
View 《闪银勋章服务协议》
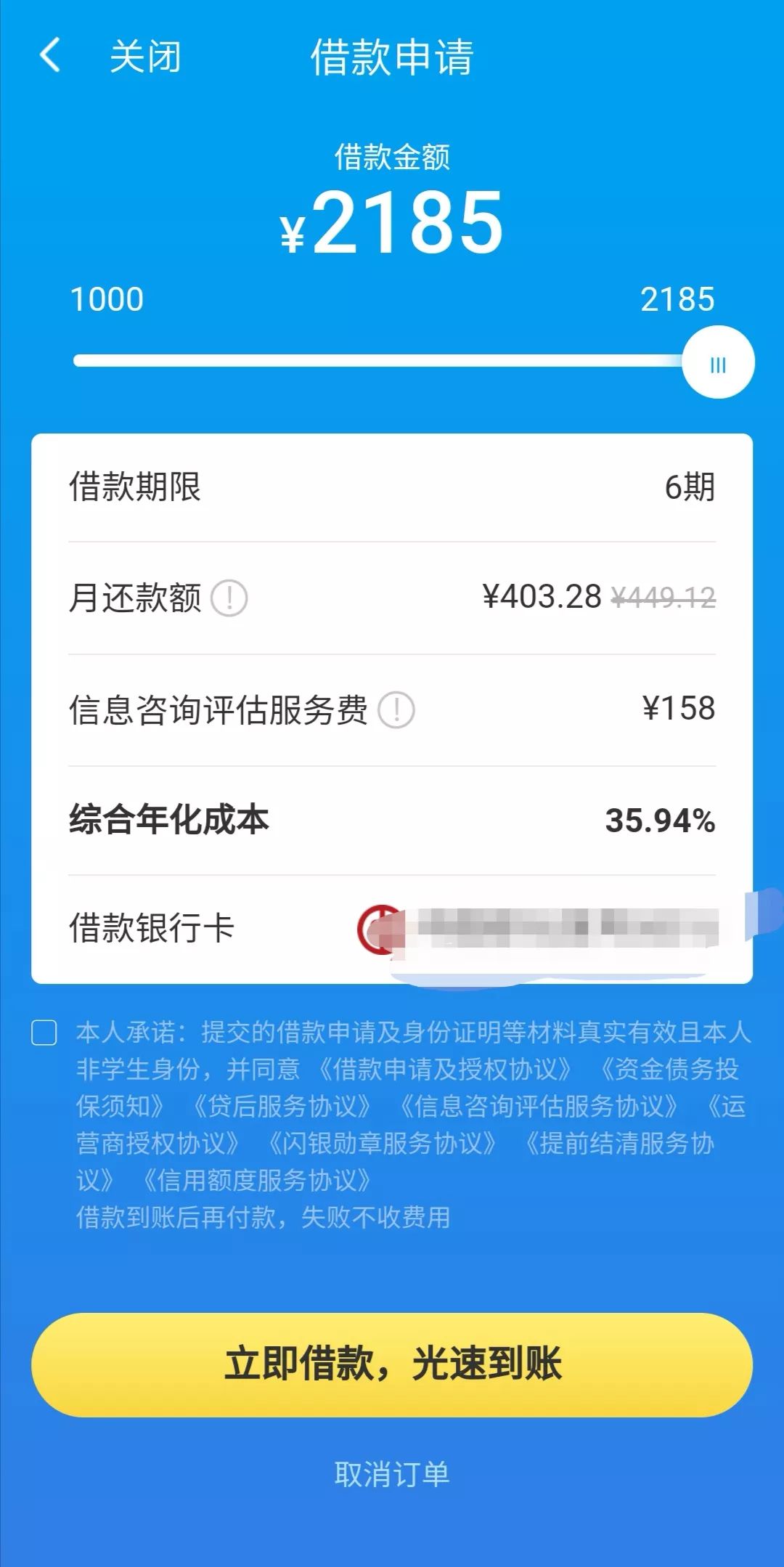click(x=382, y=1144)
